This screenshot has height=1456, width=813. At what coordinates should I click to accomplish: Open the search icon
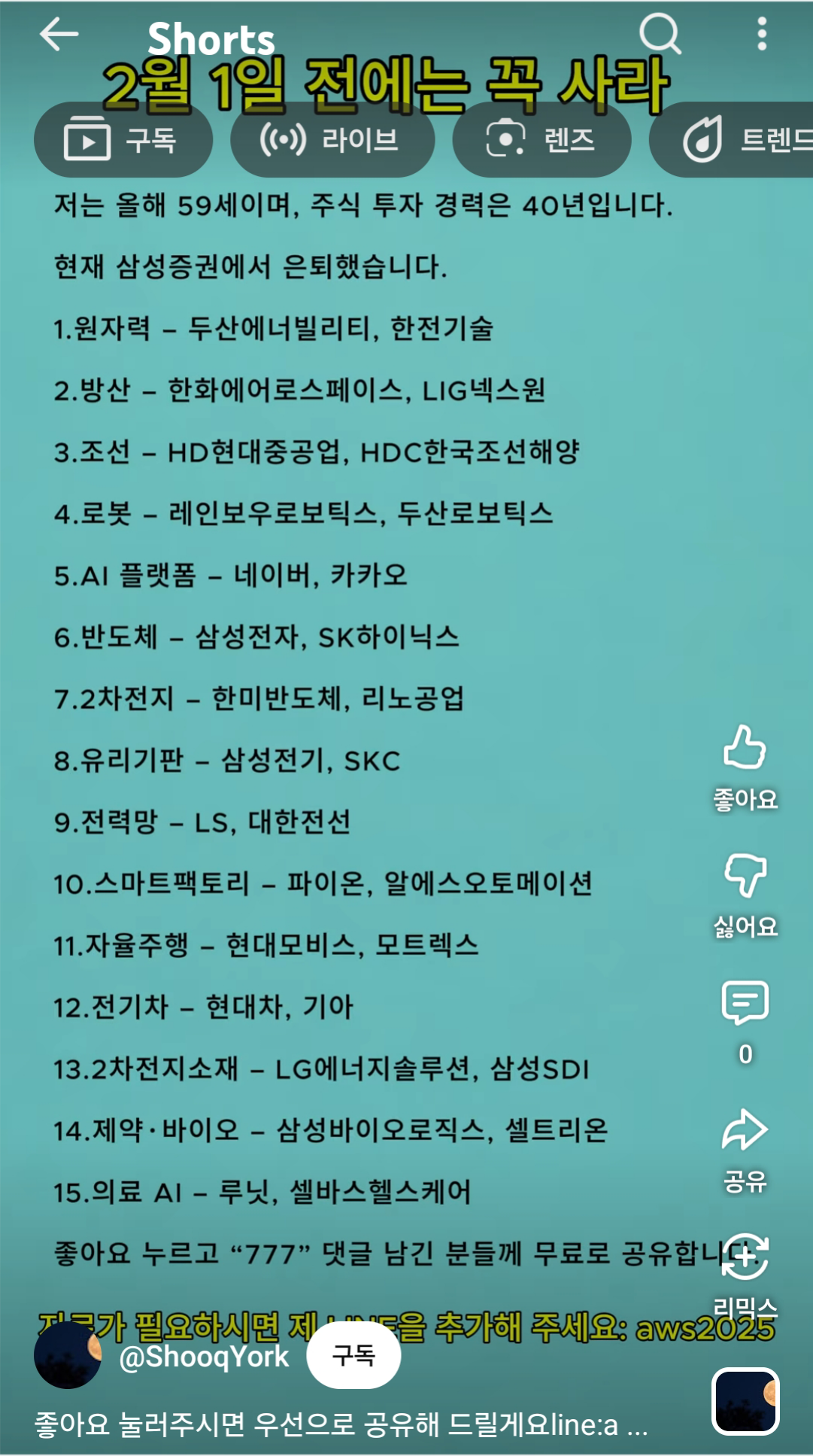[660, 35]
